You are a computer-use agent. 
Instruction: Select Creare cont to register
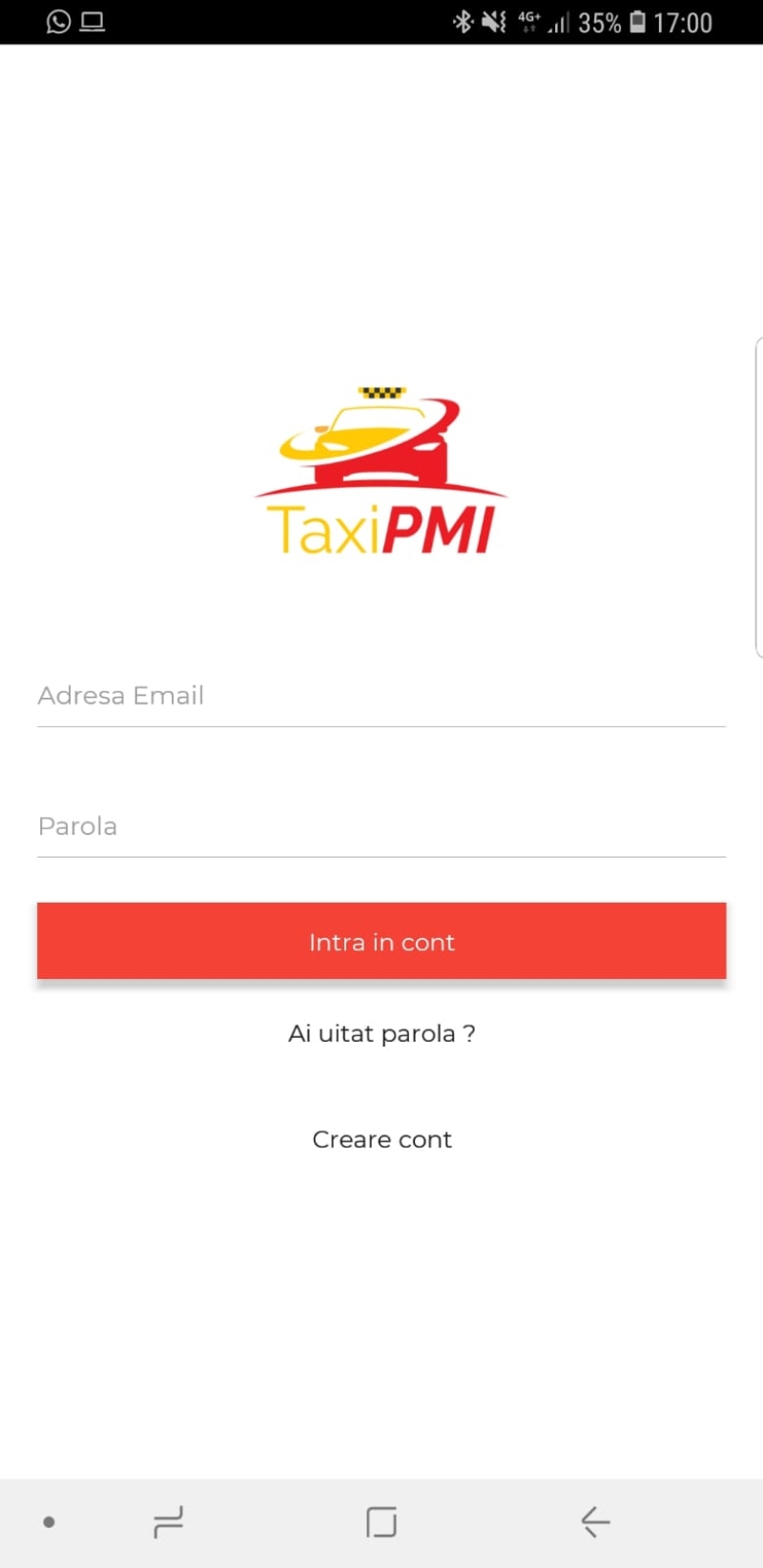[381, 1139]
